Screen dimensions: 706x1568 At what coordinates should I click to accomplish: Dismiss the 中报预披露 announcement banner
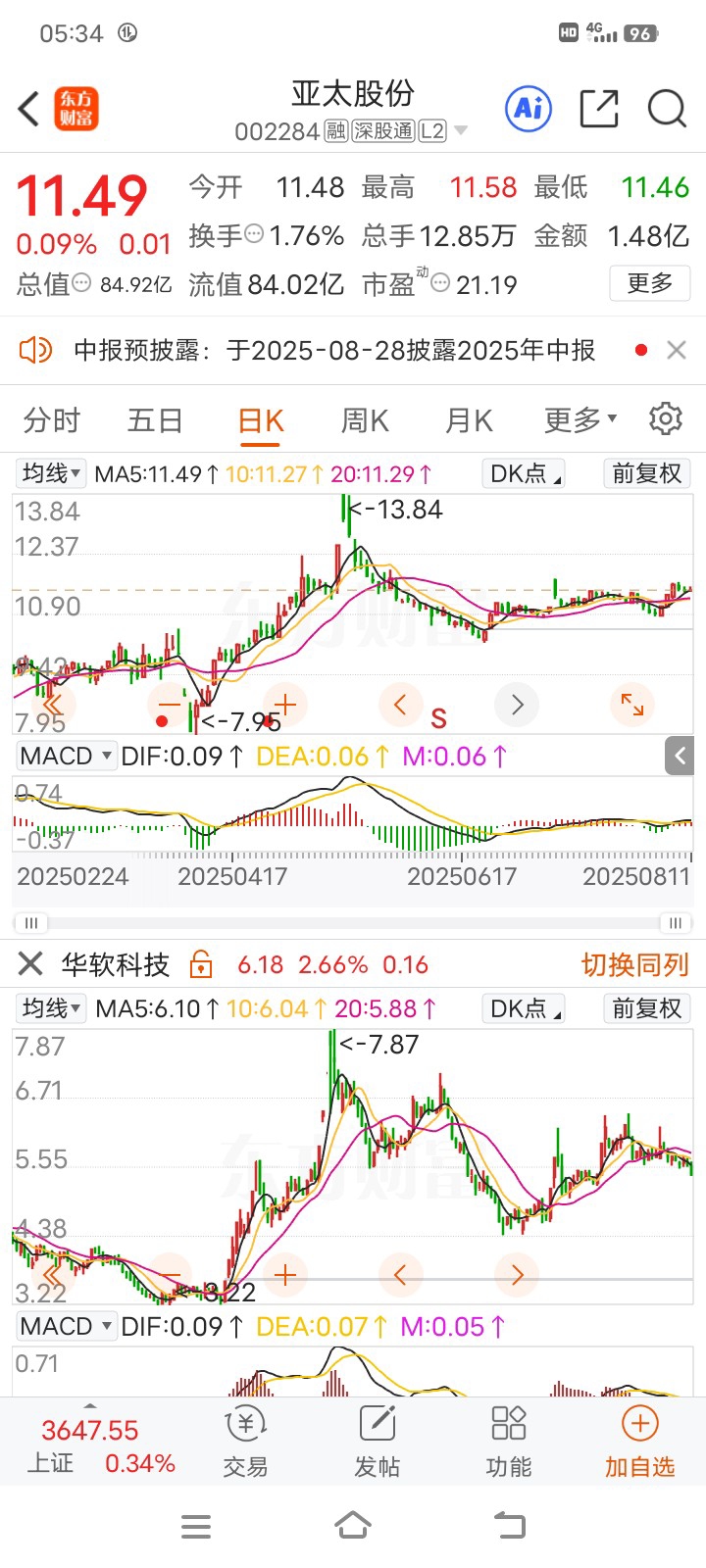(676, 350)
